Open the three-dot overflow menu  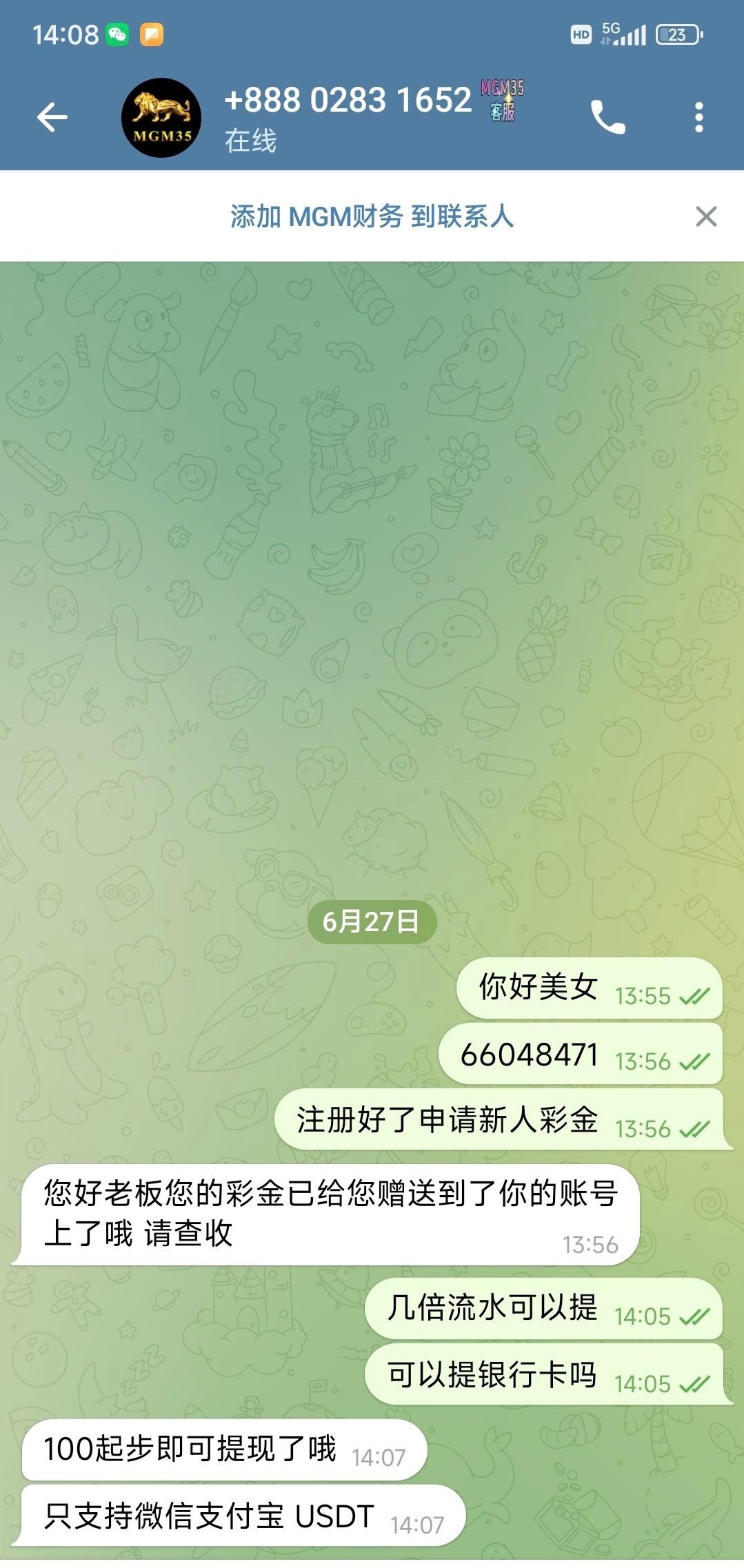click(x=698, y=117)
